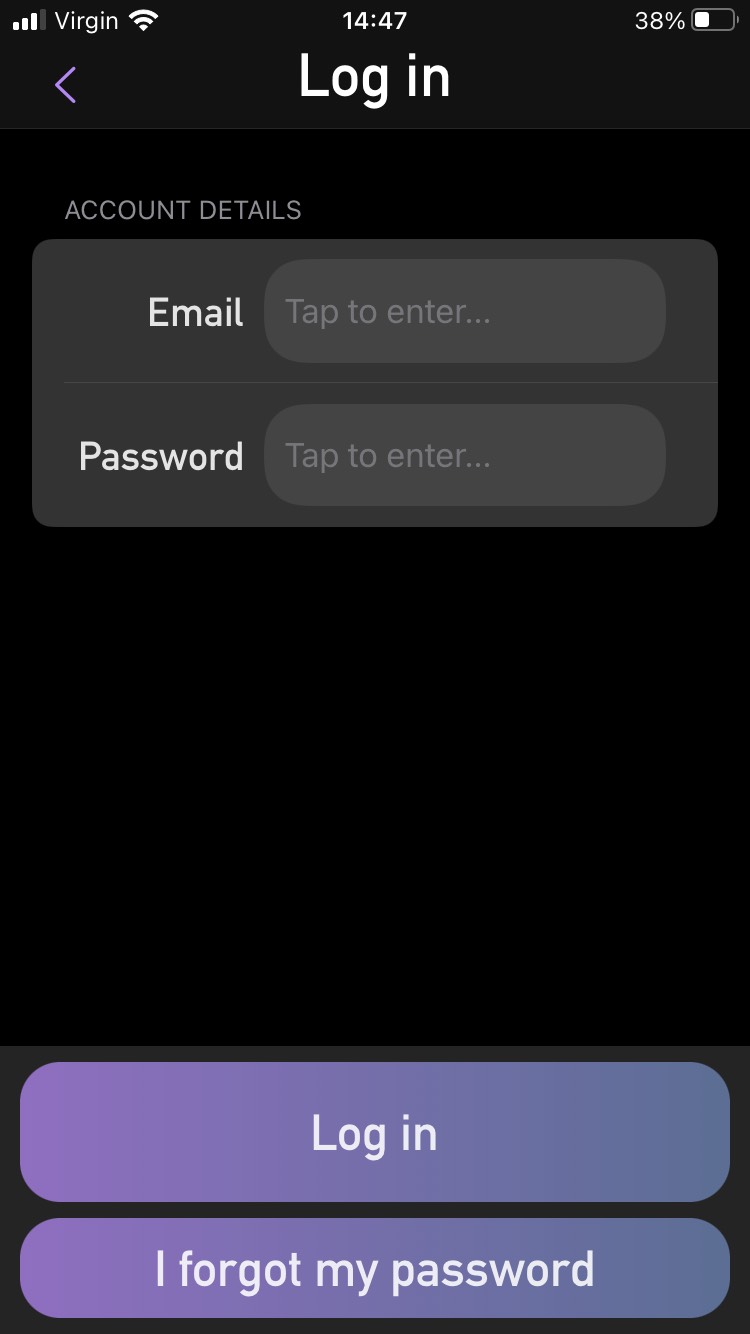Submit with the Log in button

point(374,1132)
